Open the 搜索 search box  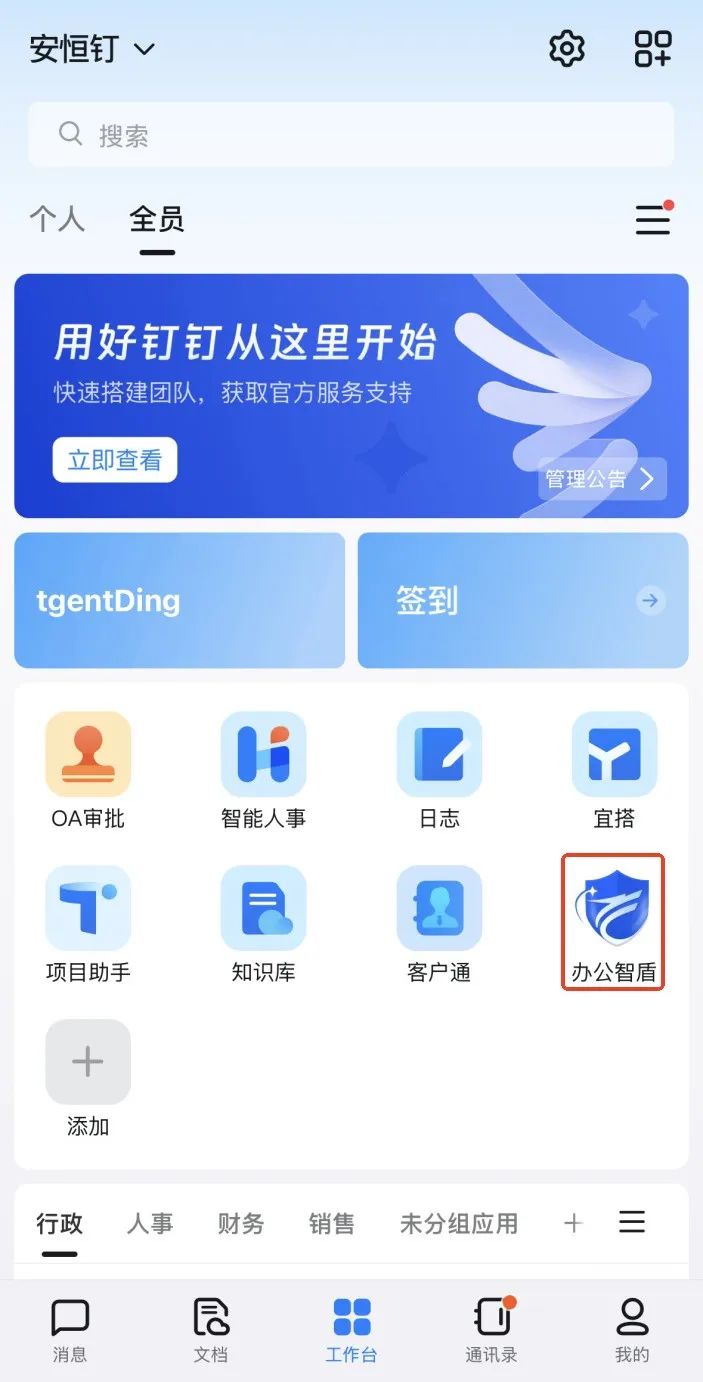click(350, 135)
